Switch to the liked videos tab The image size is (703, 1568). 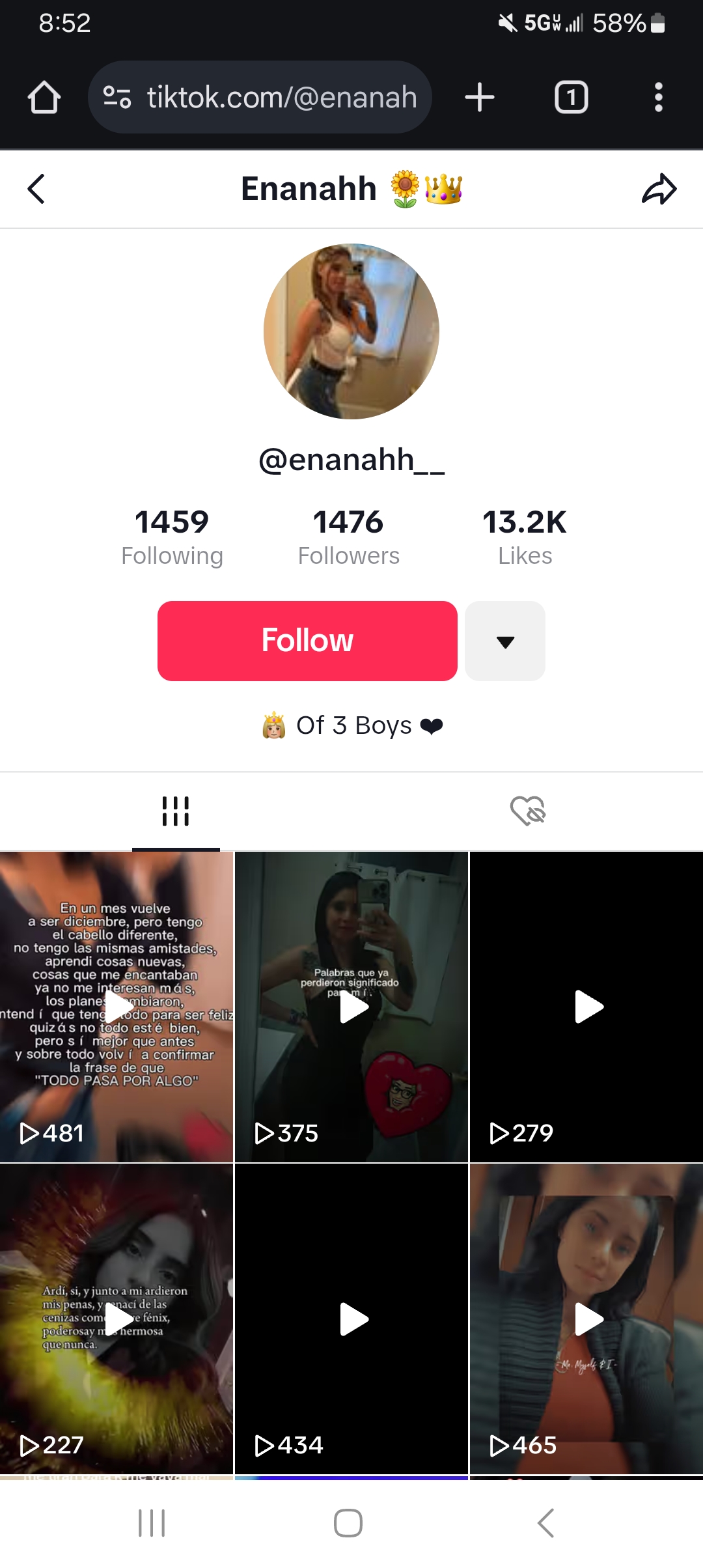[x=527, y=811]
